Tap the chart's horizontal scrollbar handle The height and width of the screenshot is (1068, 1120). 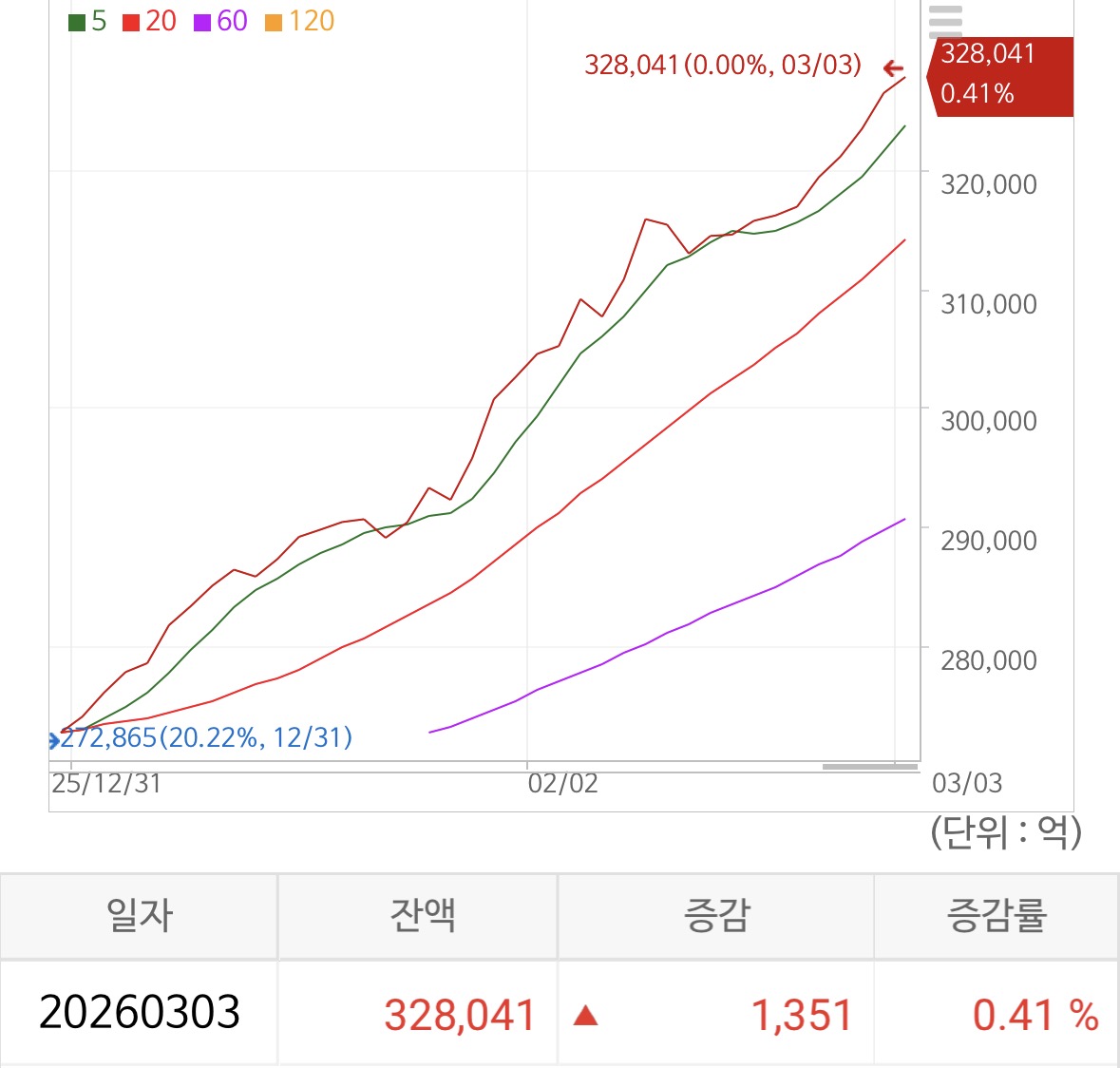870,767
